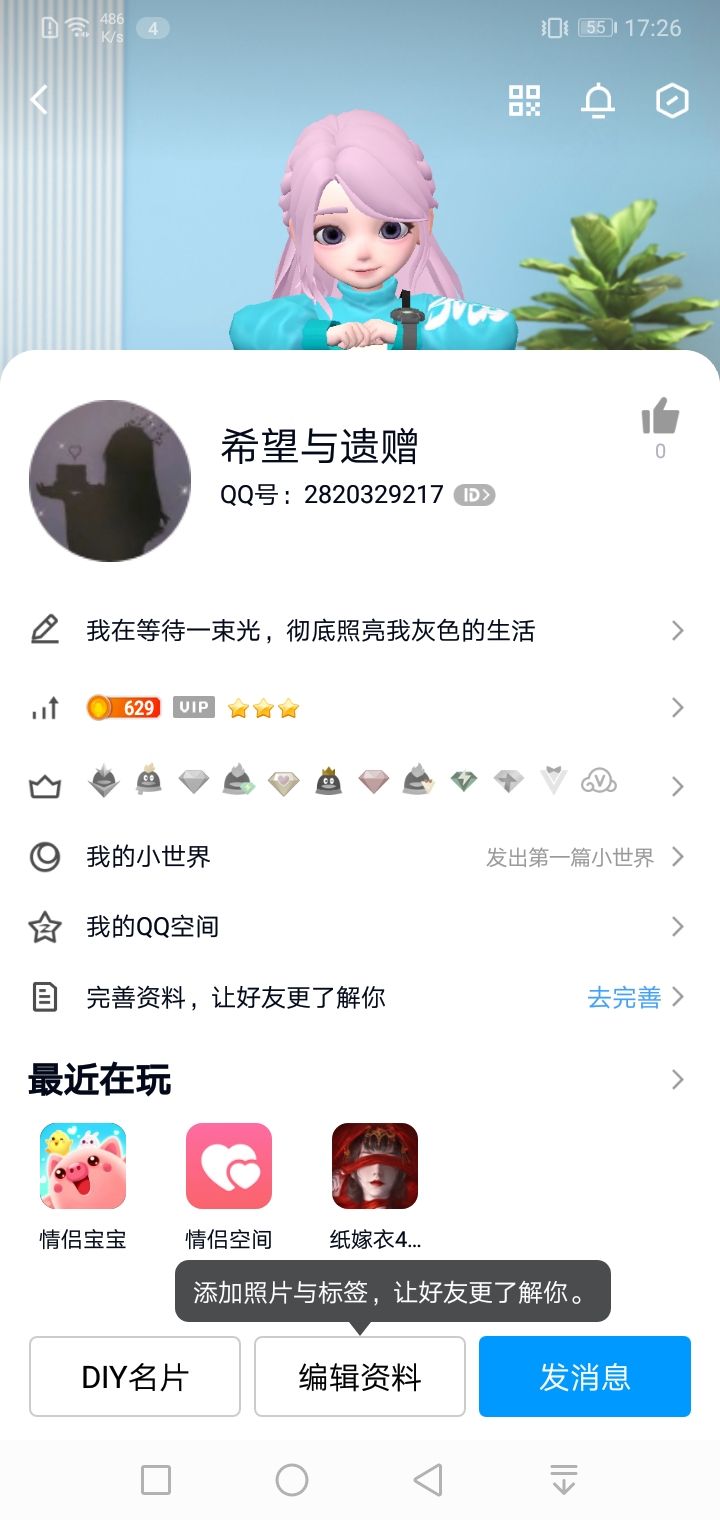Open 情侣空间 app

(x=229, y=1166)
